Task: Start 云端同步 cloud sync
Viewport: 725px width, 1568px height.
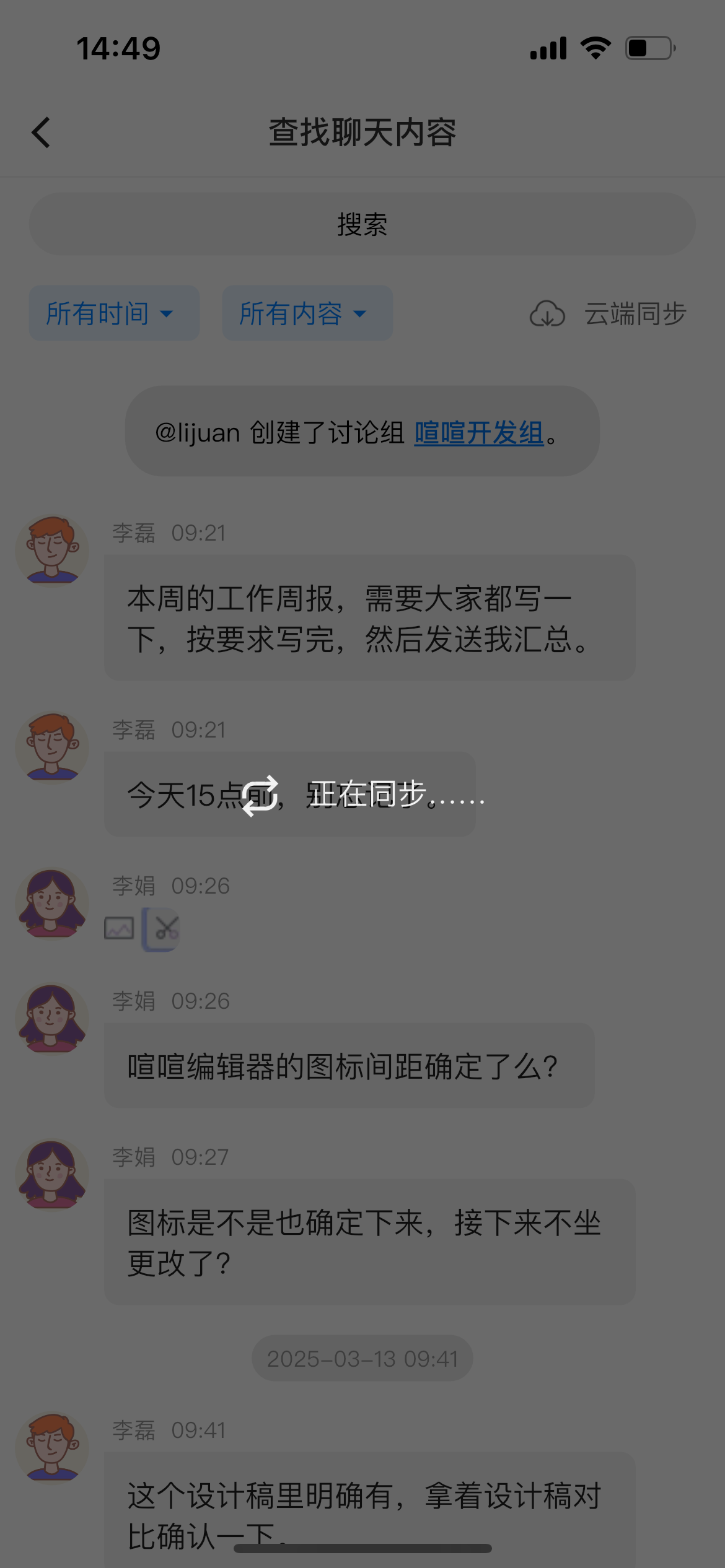Action: [609, 313]
